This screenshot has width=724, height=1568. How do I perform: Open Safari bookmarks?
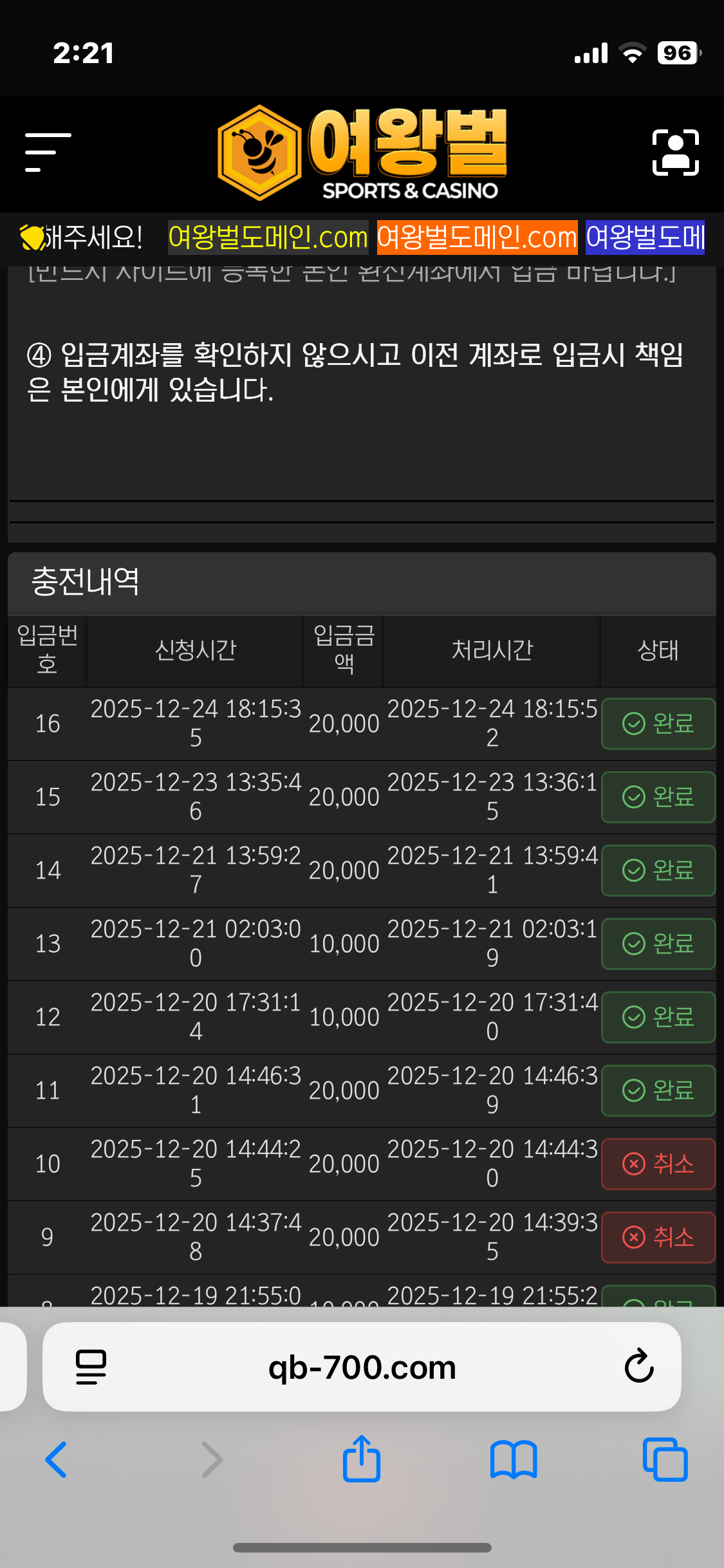(513, 1459)
